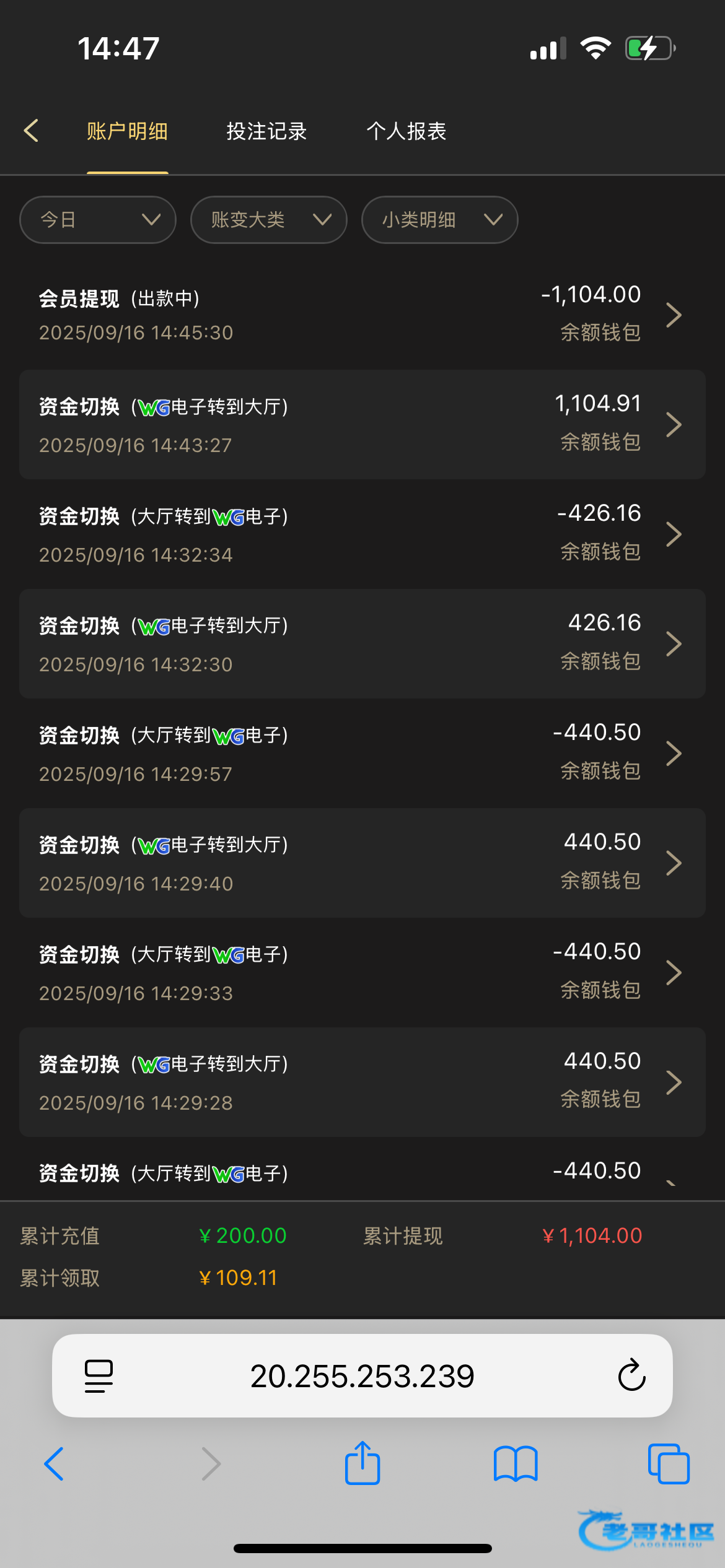Show all open Safari tabs
This screenshot has height=1568, width=725.
click(669, 1464)
